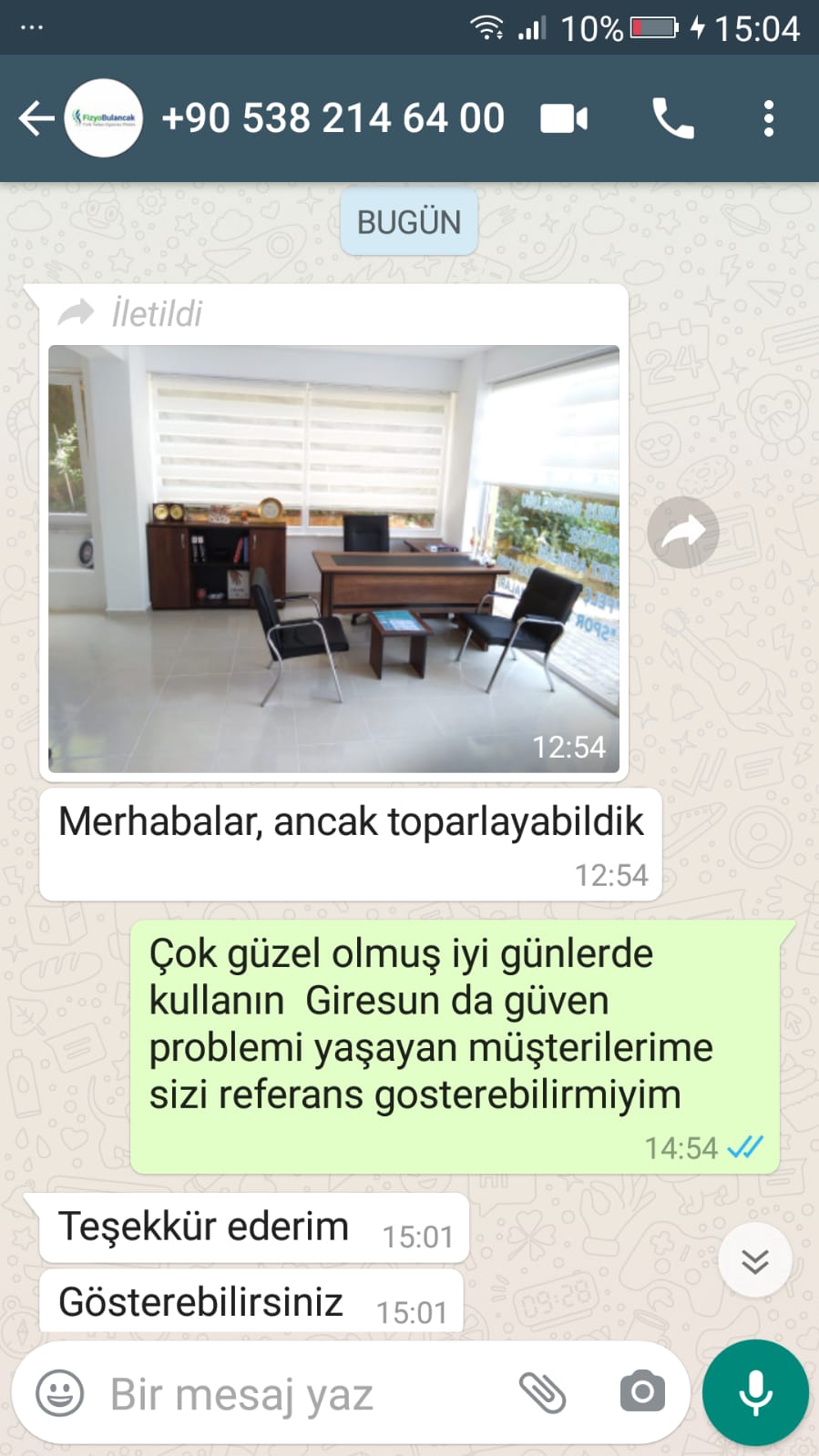Jump to the latest messages
This screenshot has height=1456, width=819.
click(x=754, y=1260)
